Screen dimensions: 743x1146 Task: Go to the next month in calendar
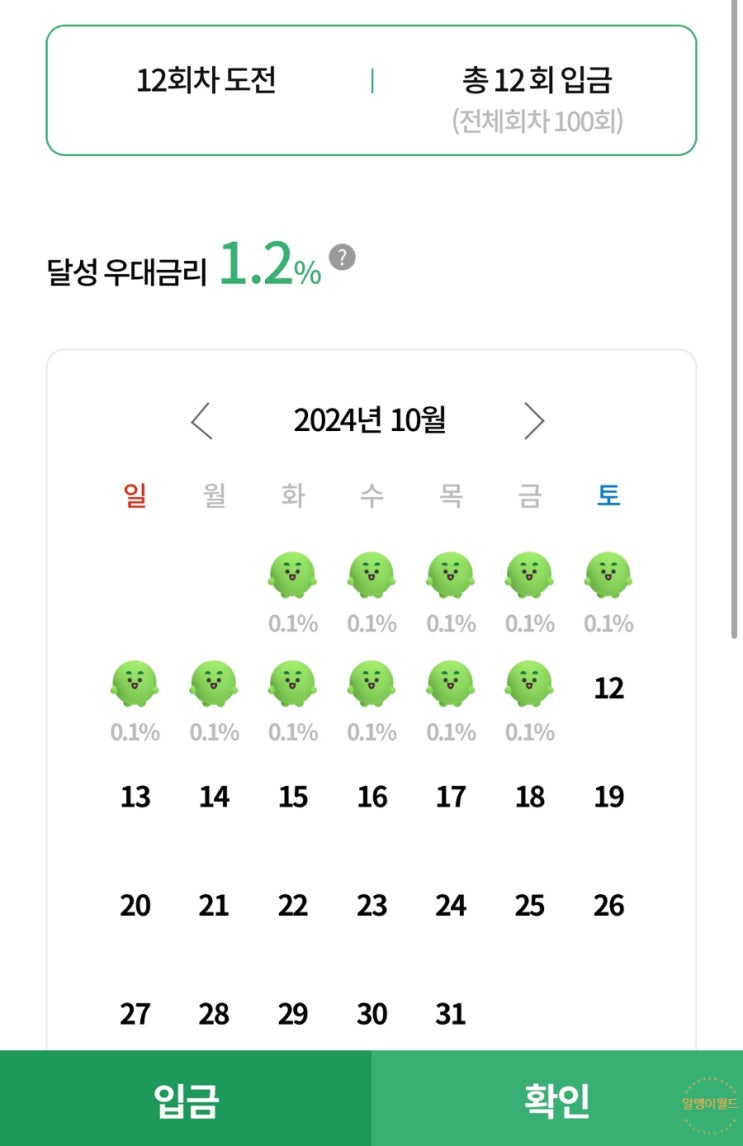(534, 421)
